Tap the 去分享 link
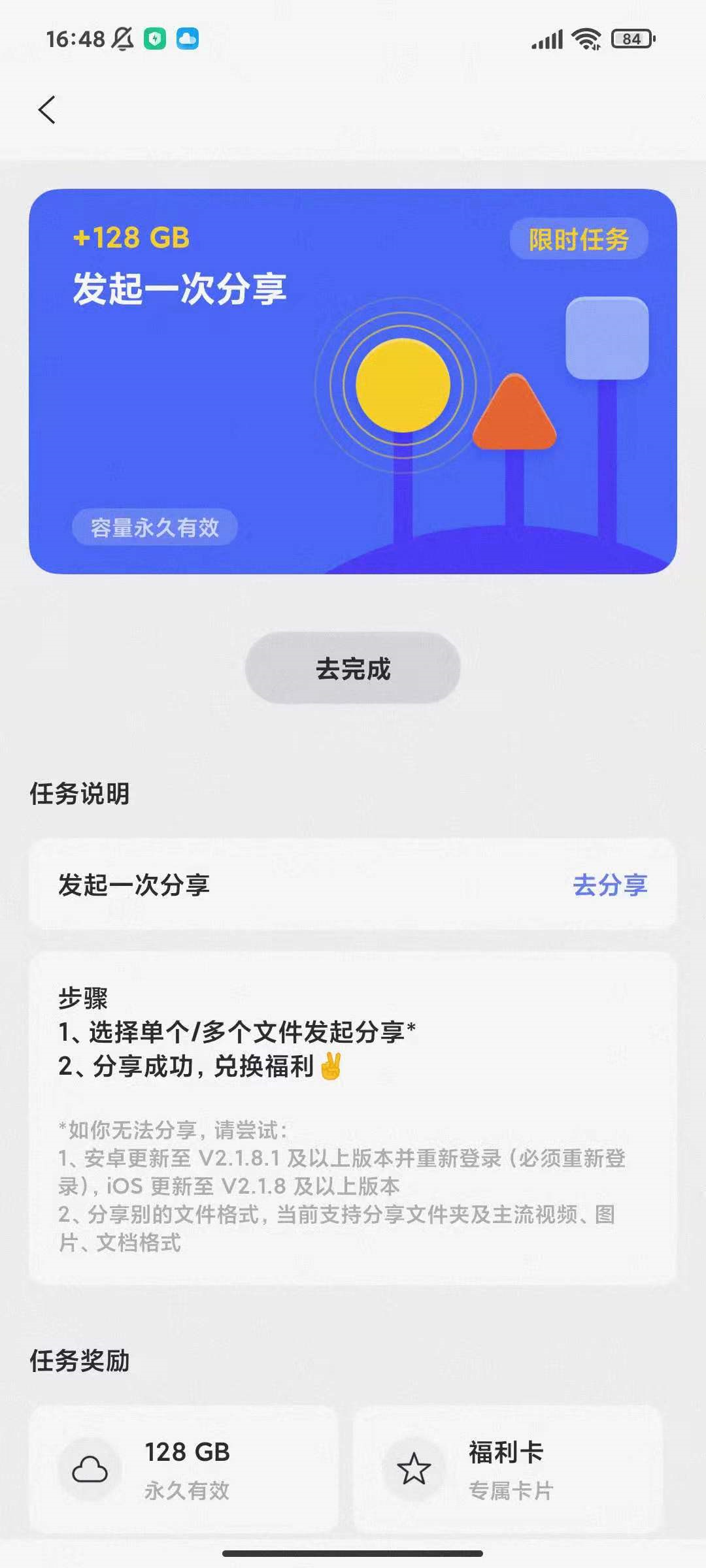 coord(609,885)
